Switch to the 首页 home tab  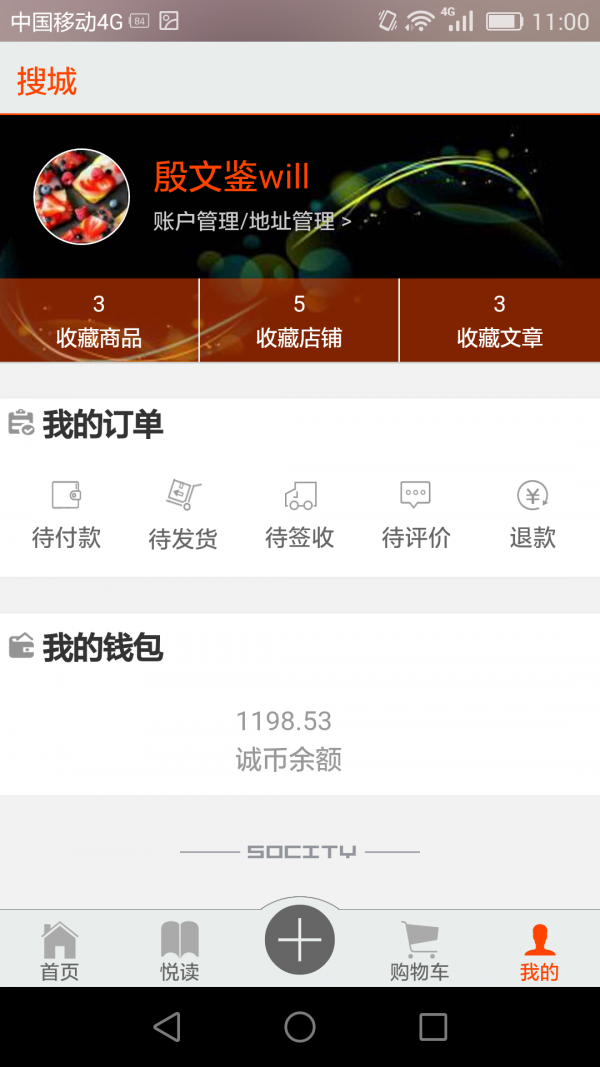click(x=60, y=951)
